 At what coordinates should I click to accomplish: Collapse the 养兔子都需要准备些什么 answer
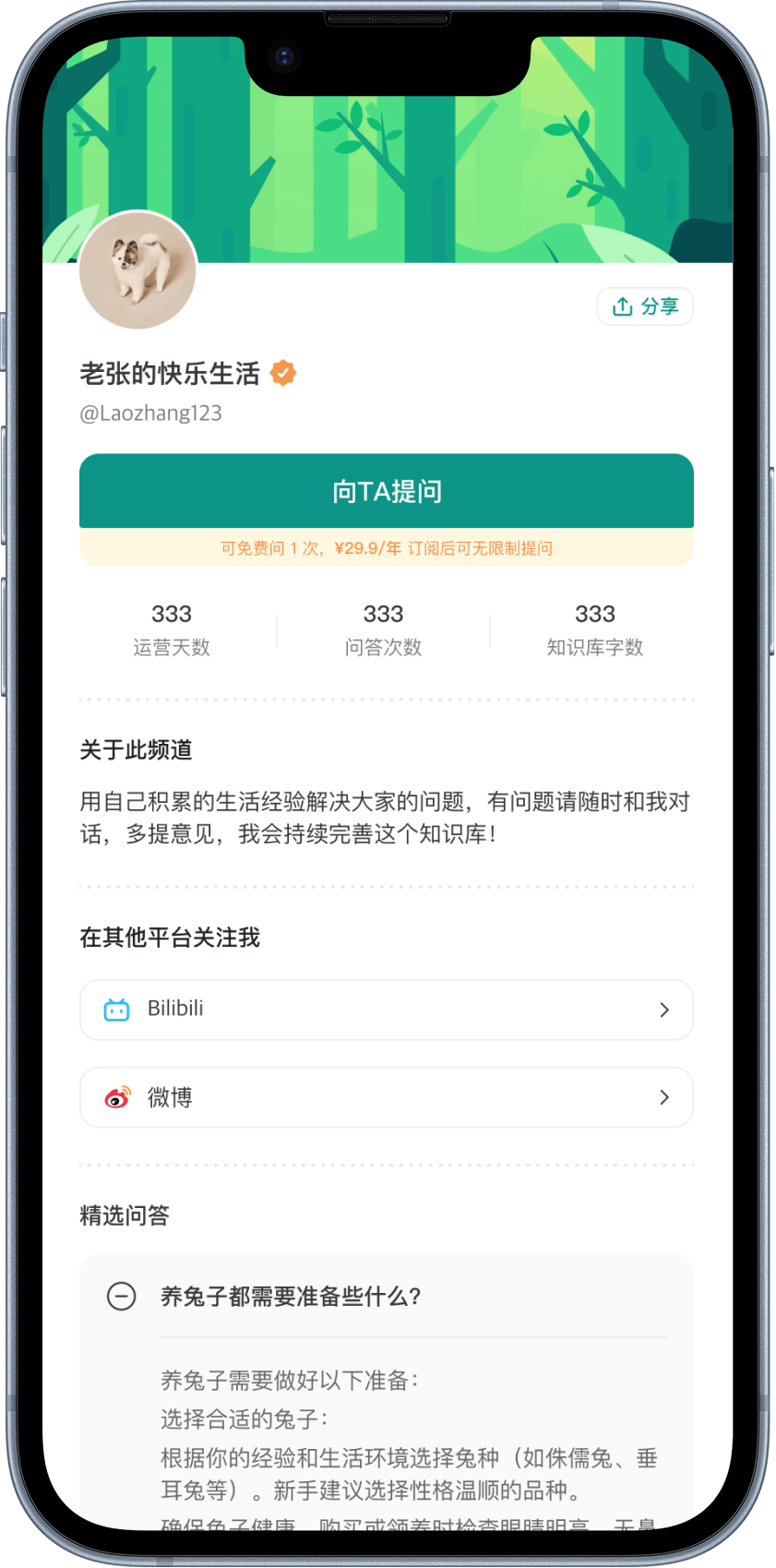tap(122, 1297)
